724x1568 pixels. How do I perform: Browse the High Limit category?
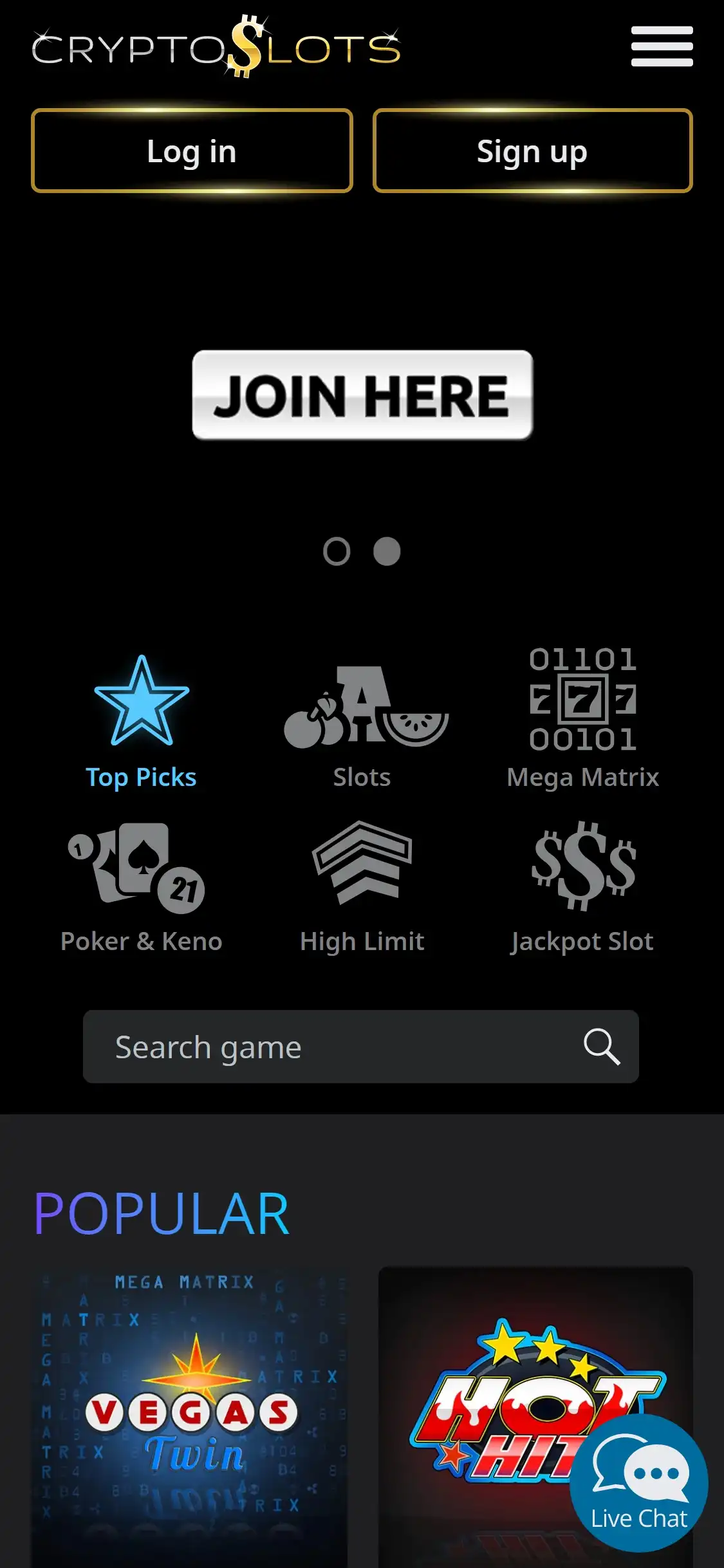362,887
